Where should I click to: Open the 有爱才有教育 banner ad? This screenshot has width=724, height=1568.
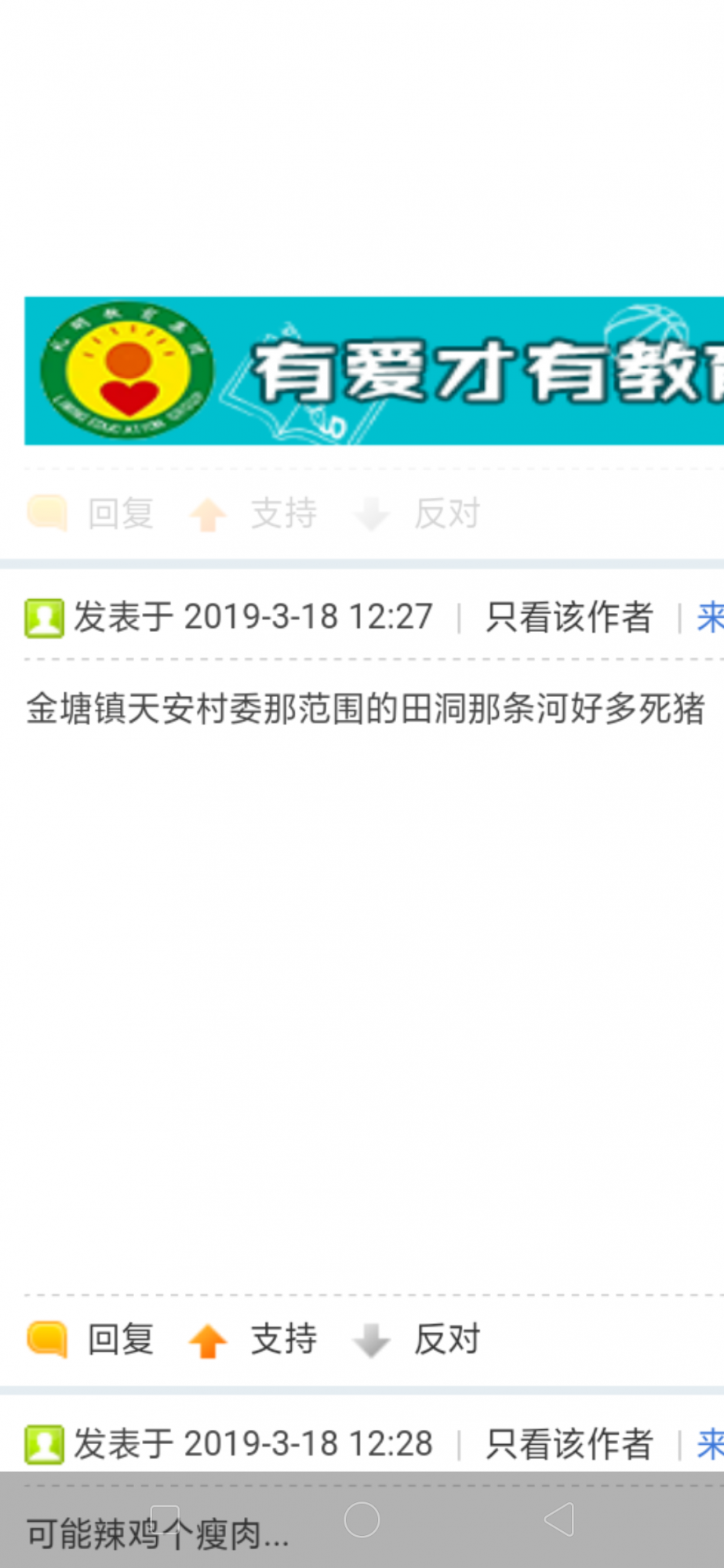tap(374, 370)
